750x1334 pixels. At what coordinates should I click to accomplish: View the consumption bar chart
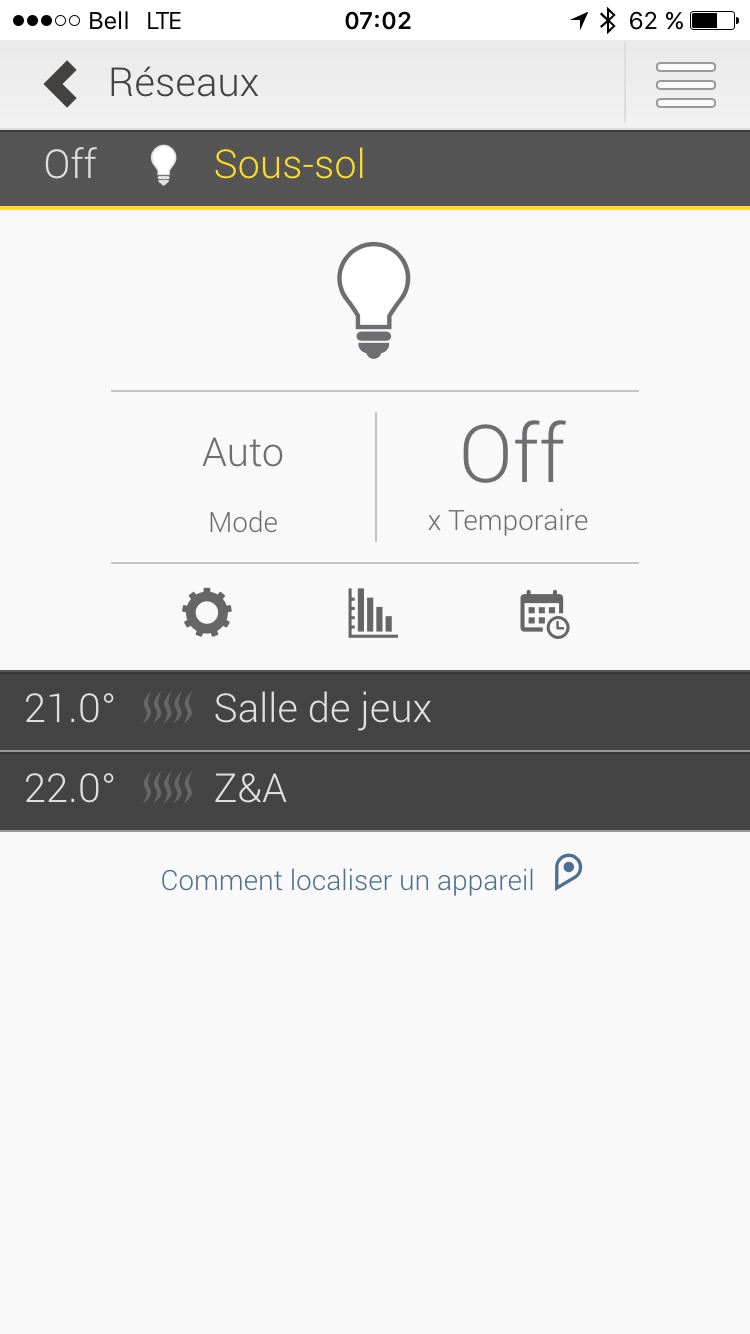372,612
